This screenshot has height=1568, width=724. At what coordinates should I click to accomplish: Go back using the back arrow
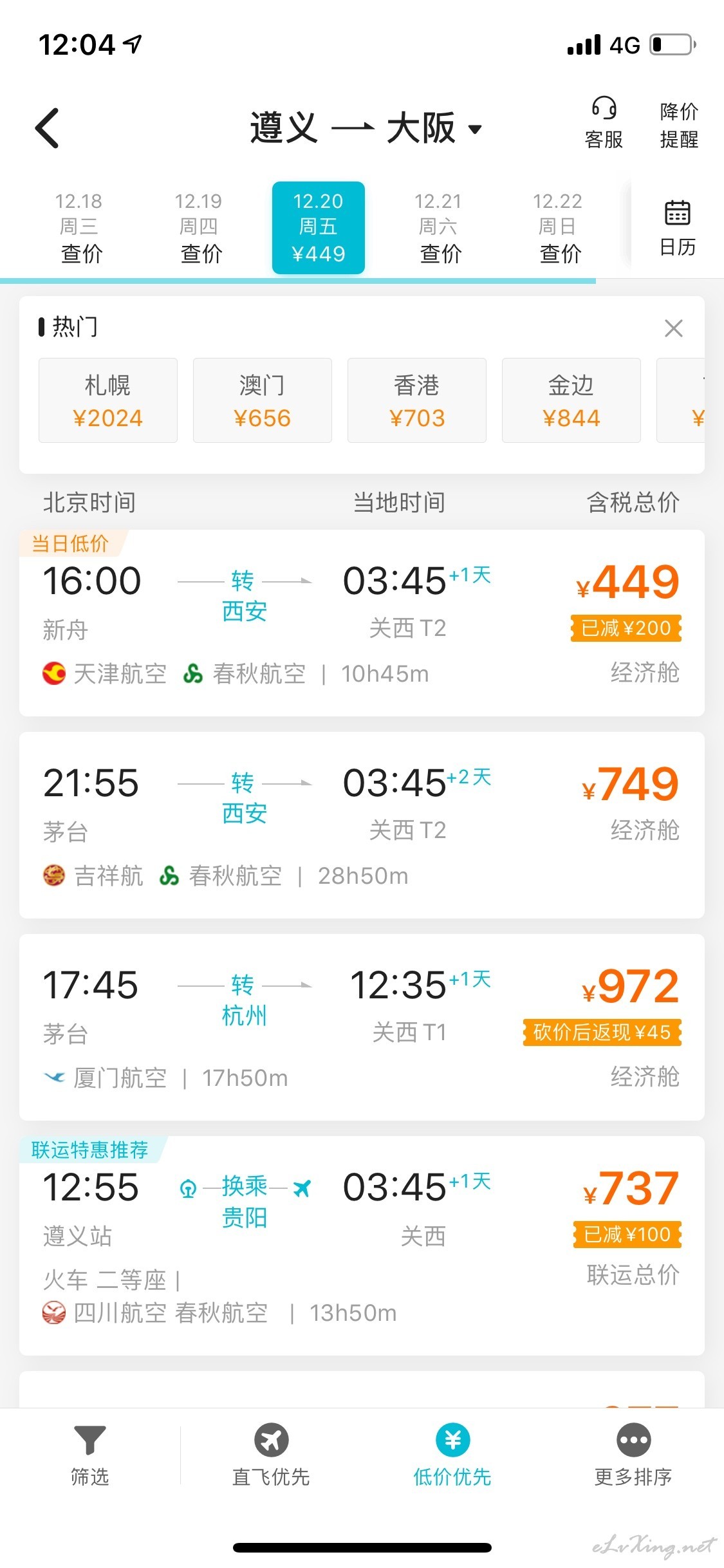tap(47, 128)
